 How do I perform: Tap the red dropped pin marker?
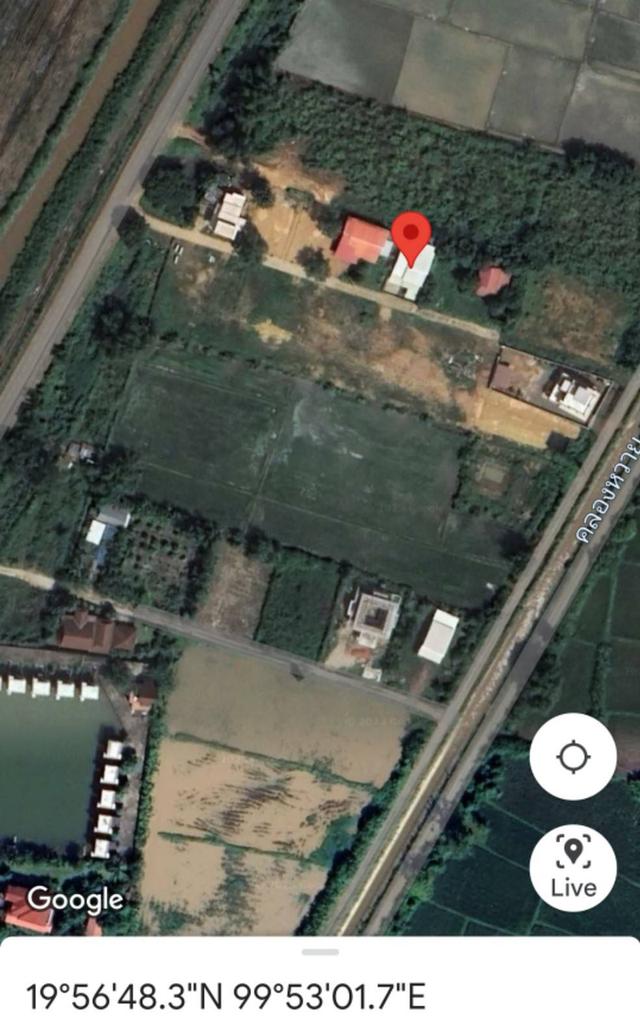tap(410, 238)
